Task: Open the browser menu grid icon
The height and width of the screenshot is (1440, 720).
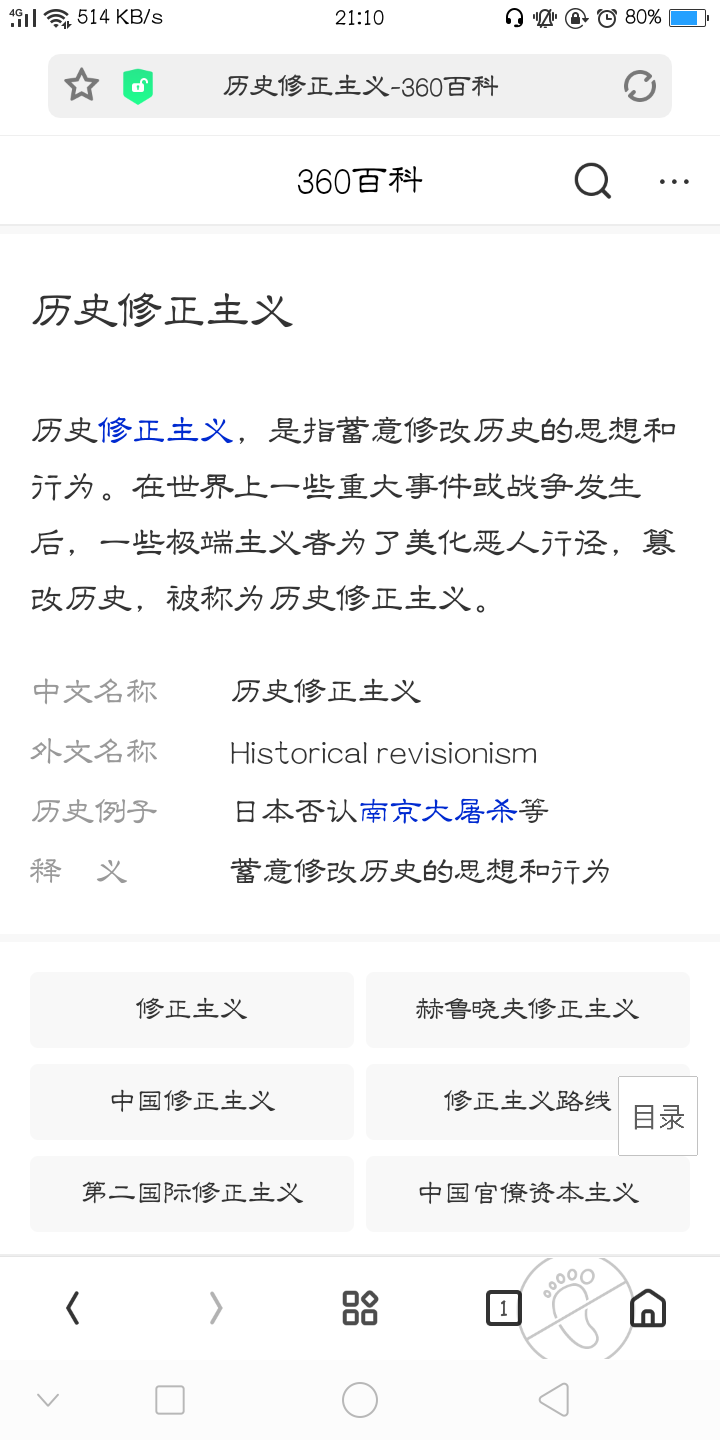Action: (x=360, y=1307)
